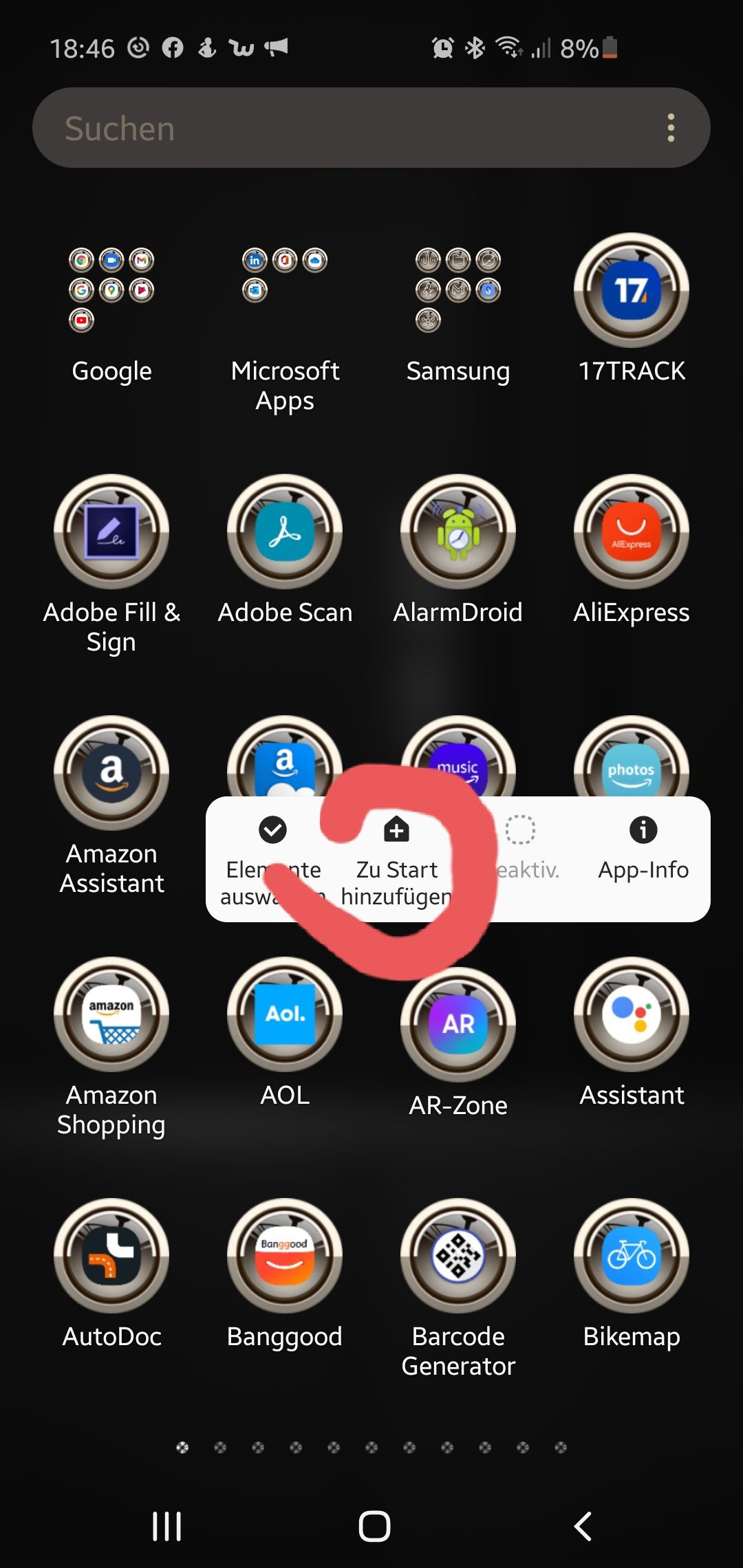This screenshot has height=1568, width=743.
Task: Open the search bar overflow menu
Action: click(671, 127)
